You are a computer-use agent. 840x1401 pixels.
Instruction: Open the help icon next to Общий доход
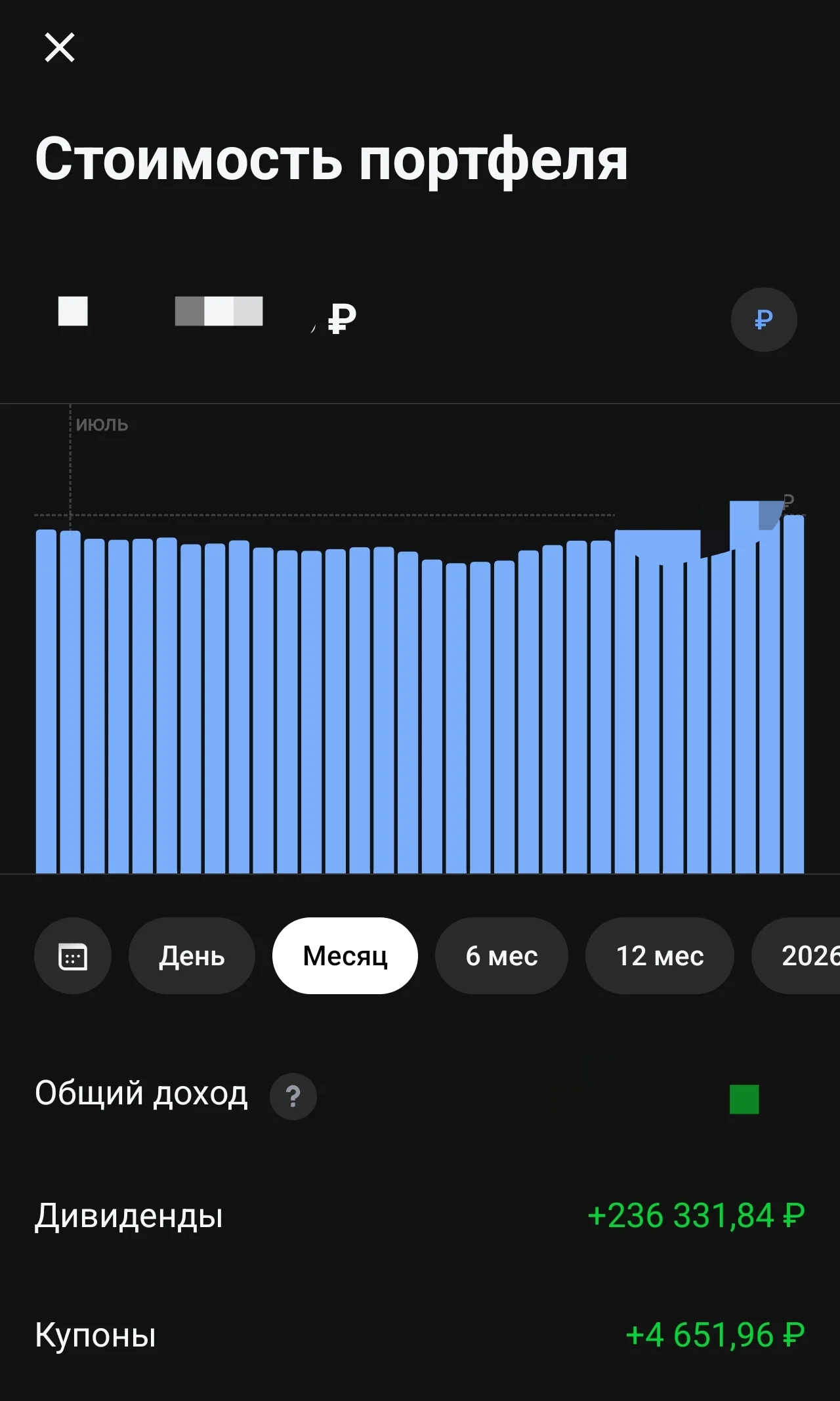(x=293, y=1097)
